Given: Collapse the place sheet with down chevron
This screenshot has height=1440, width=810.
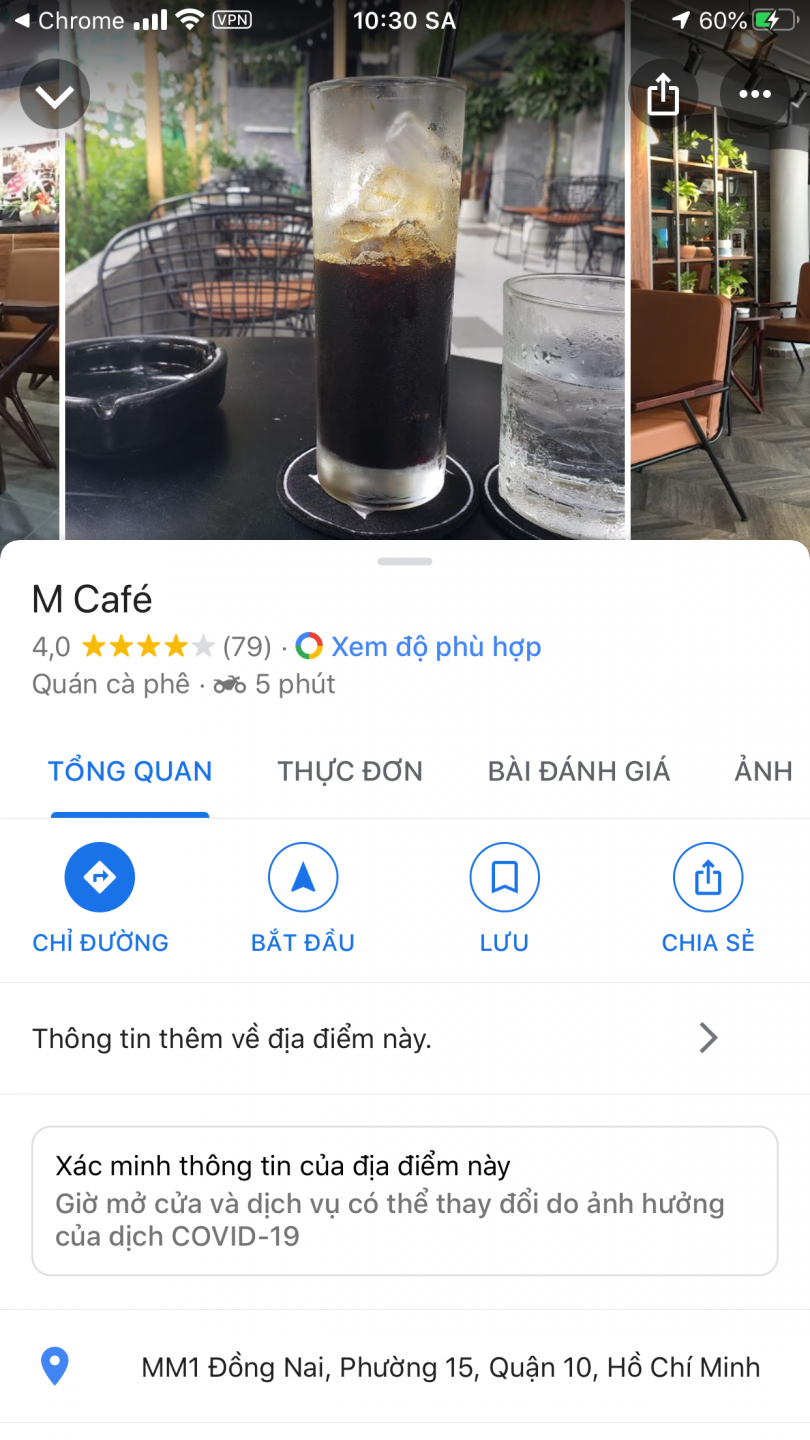Looking at the screenshot, I should 55,95.
